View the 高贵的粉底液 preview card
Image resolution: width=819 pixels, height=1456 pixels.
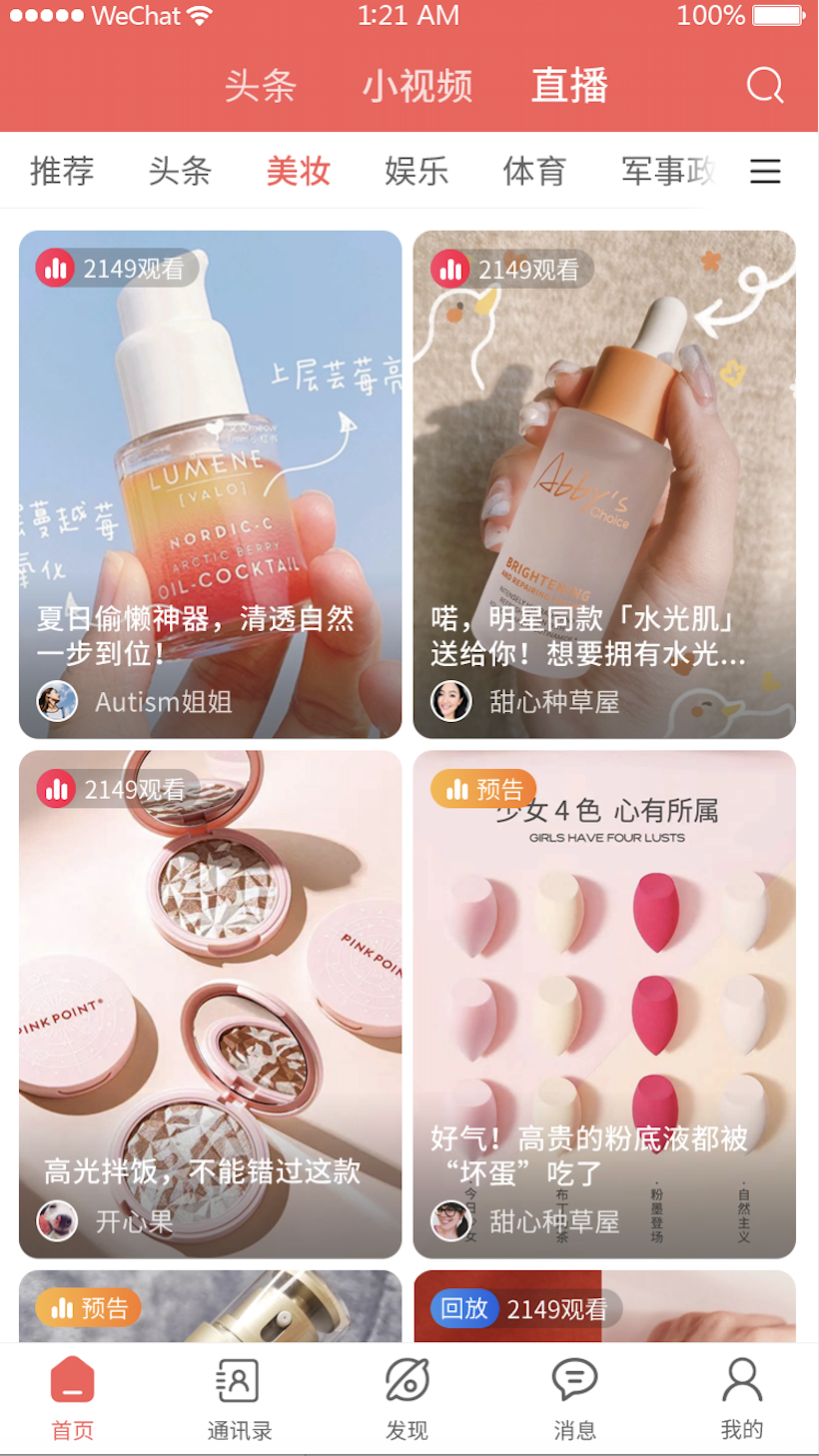604,1004
